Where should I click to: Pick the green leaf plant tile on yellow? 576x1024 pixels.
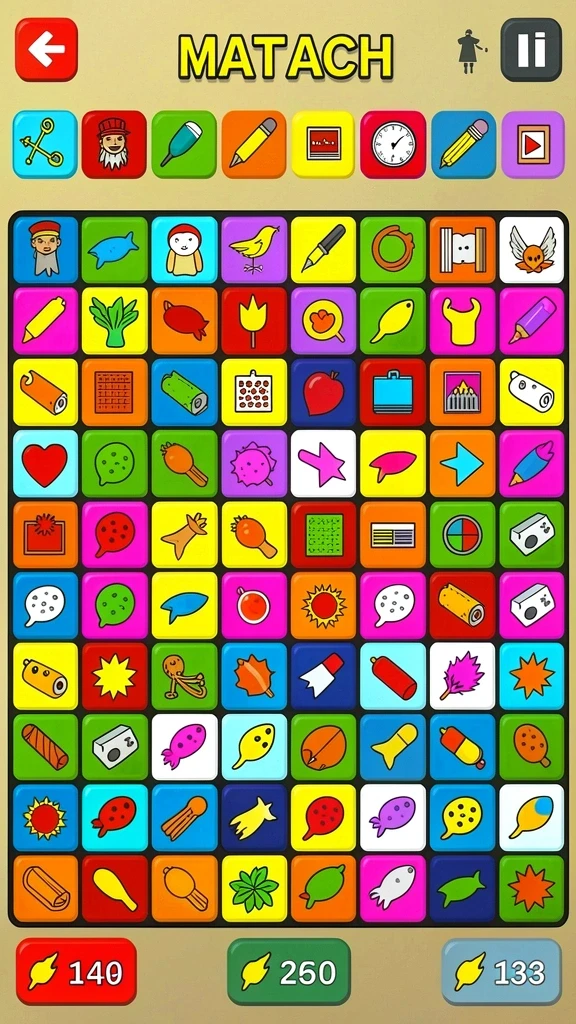tap(114, 321)
